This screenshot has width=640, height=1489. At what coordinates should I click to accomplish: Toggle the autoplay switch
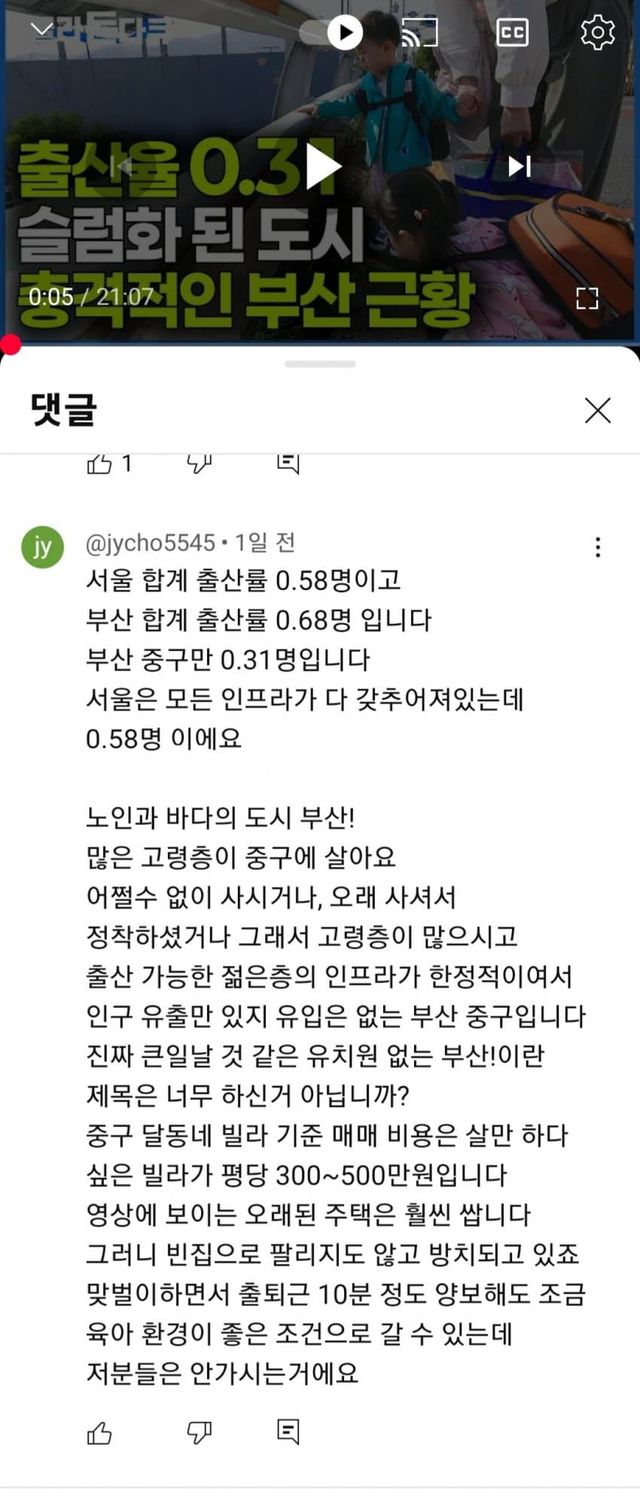point(334,33)
